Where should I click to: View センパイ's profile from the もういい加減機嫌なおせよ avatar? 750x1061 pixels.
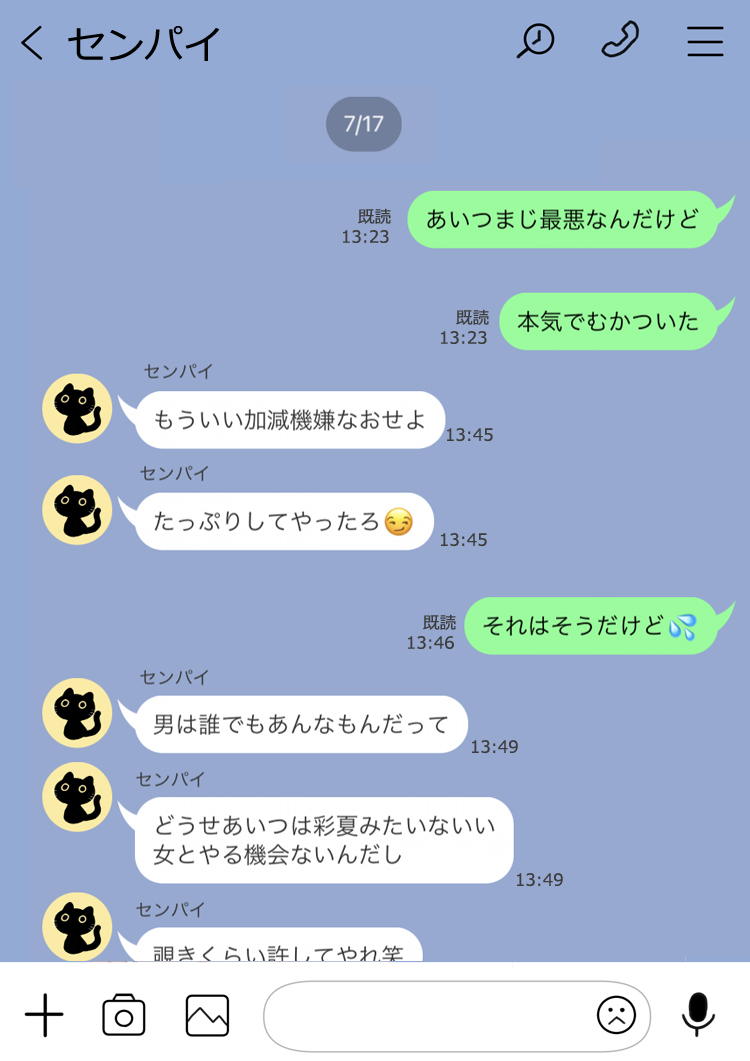(77, 408)
